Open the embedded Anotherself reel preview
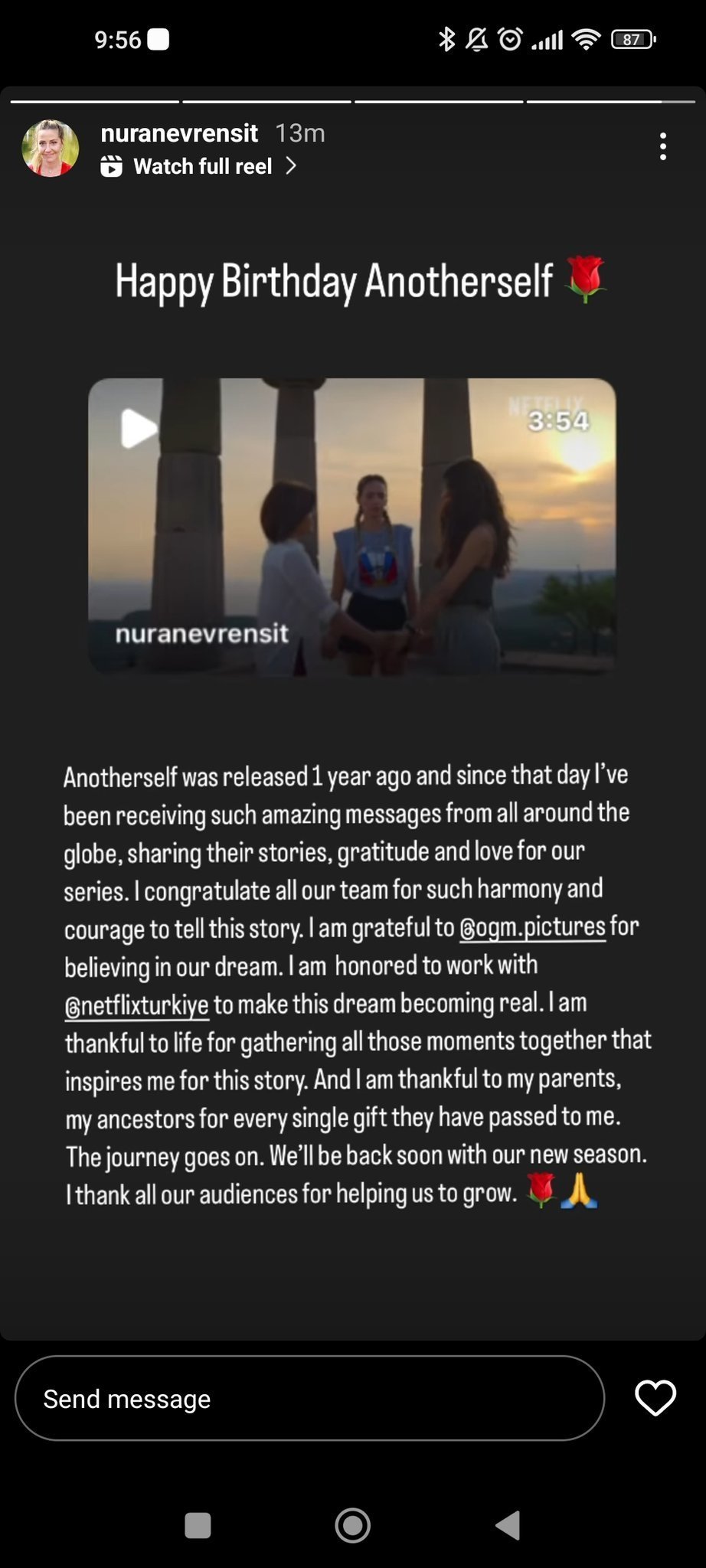 352,527
